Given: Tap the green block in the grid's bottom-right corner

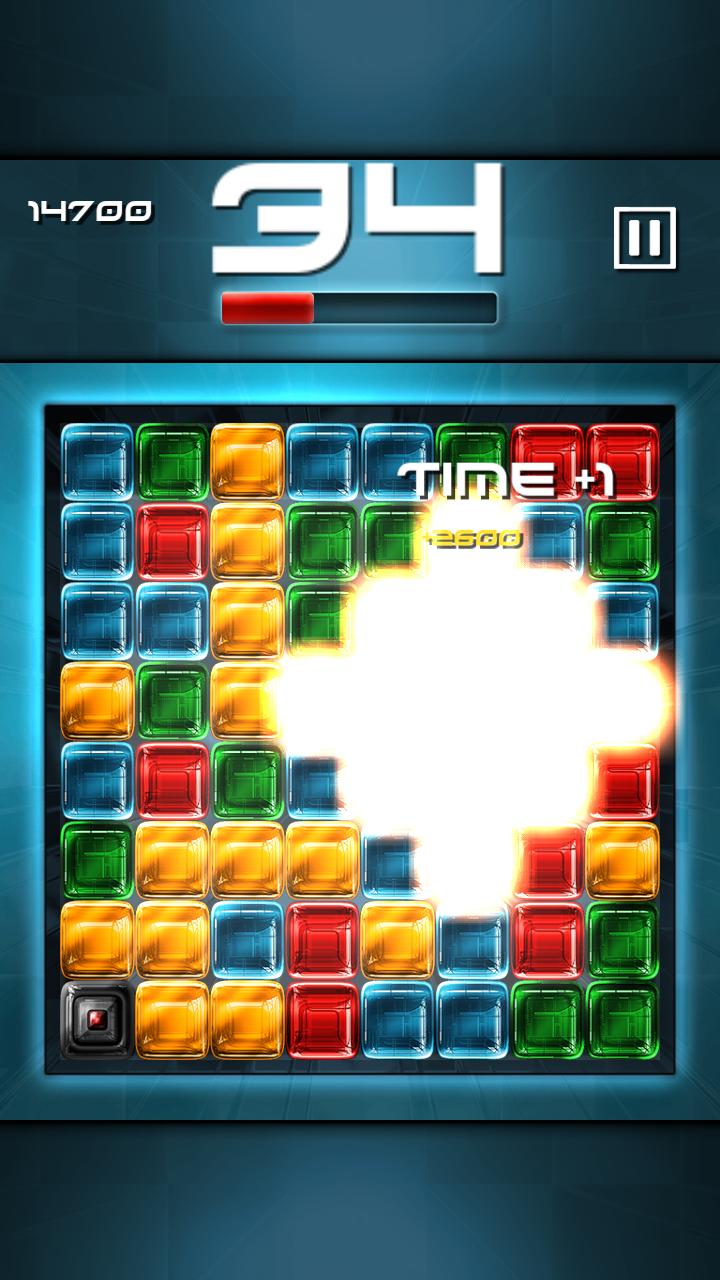Looking at the screenshot, I should [x=622, y=1020].
